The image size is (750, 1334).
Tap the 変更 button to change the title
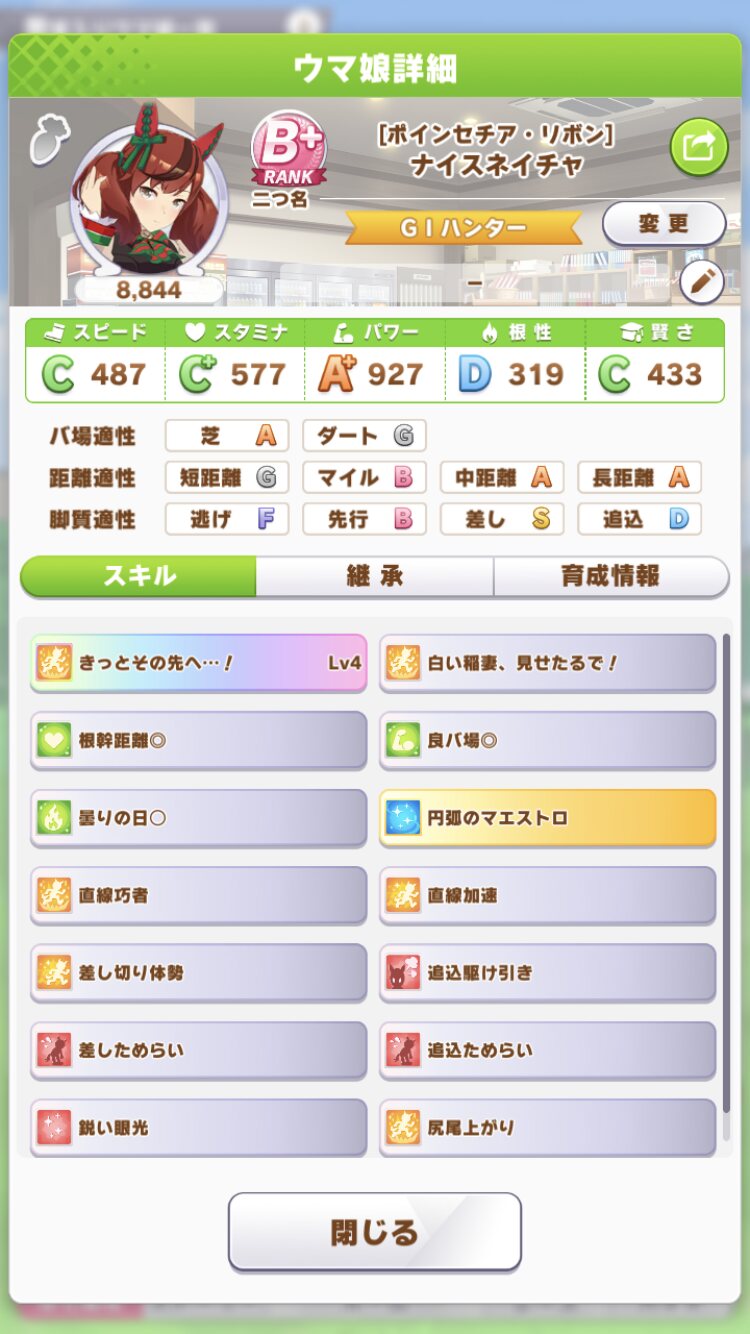pos(664,223)
